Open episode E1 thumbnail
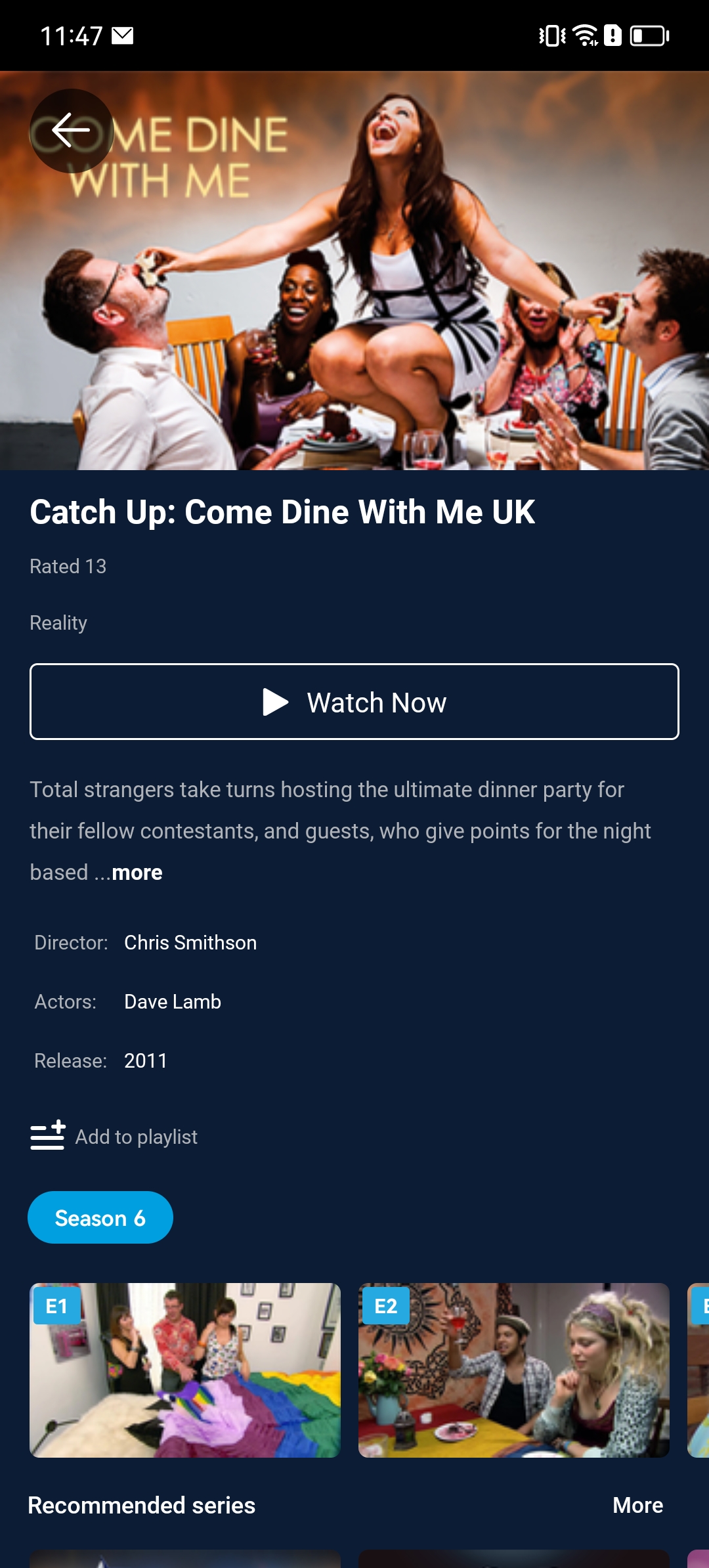The image size is (709, 1568). [185, 1370]
